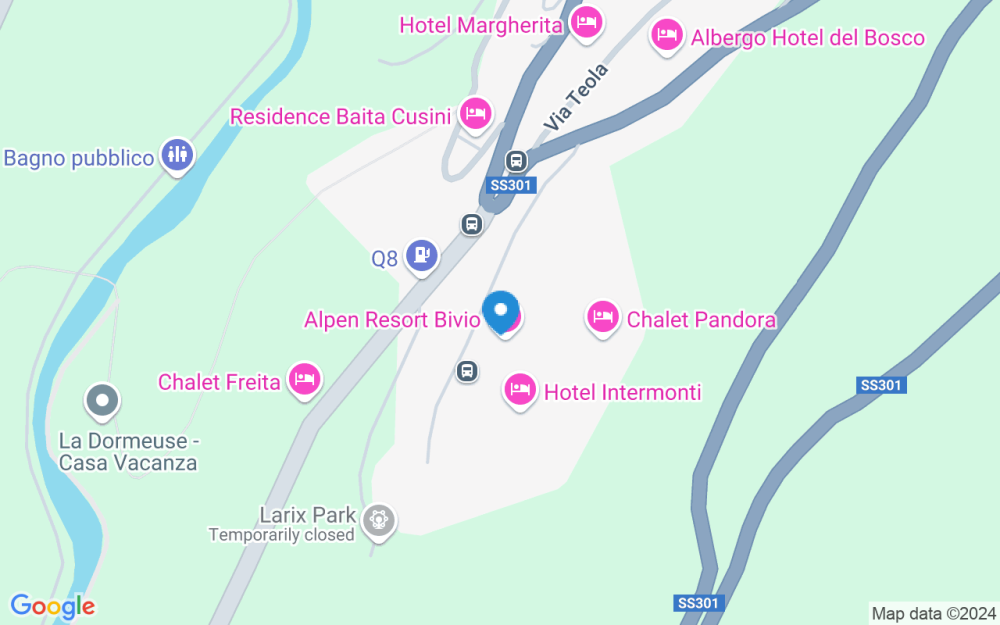Screen dimensions: 1000x625
Task: Open Hotel Margherita map marker
Action: pos(586,21)
